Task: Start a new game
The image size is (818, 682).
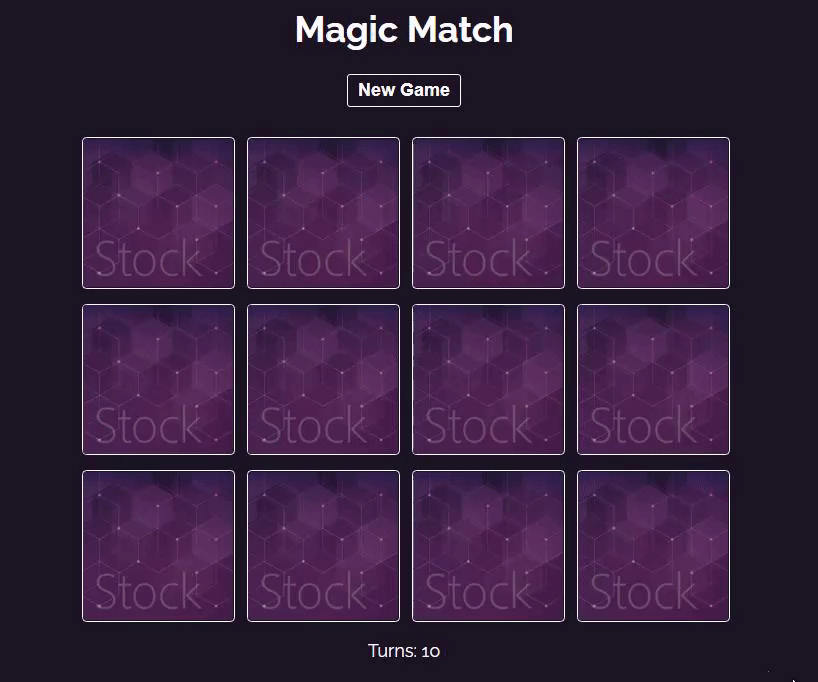Action: [403, 90]
